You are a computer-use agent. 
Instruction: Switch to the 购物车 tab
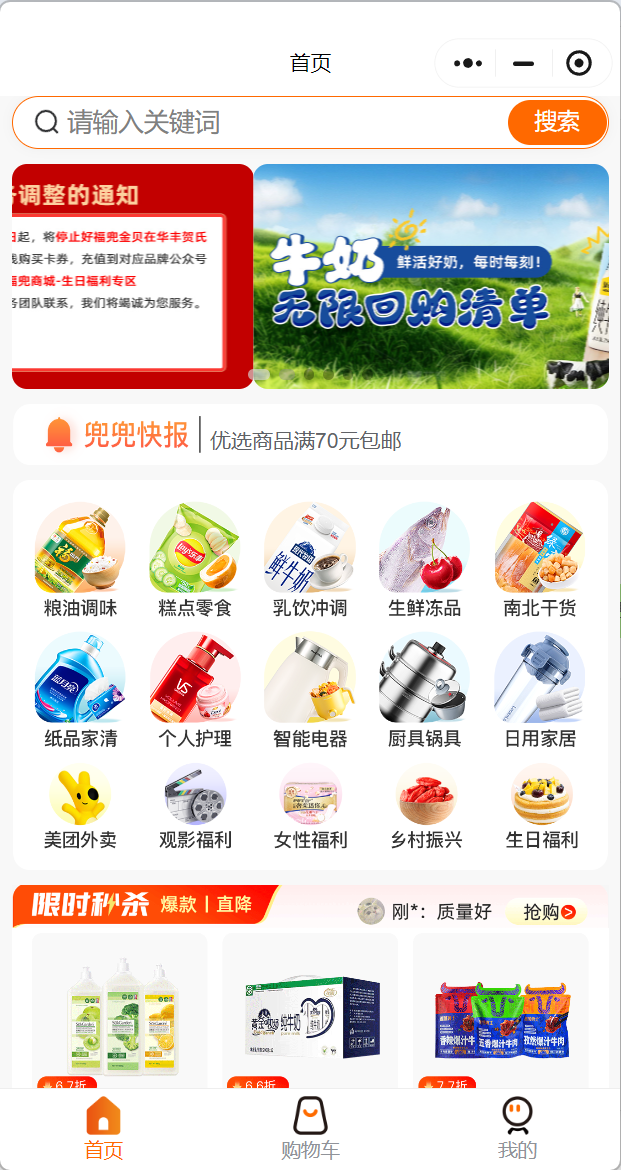pos(310,1128)
